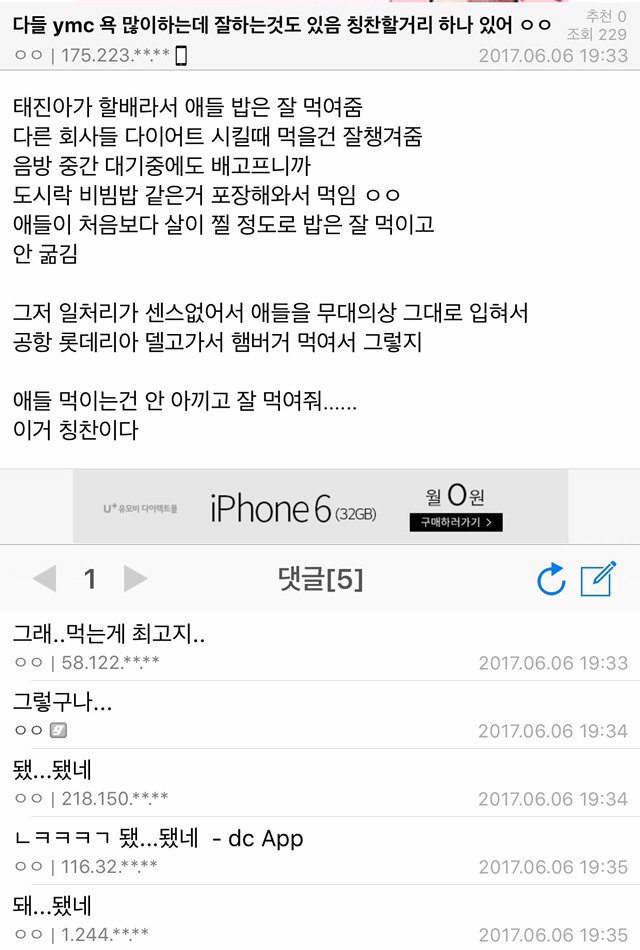Viewport: 640px width, 950px height.
Task: Tap the 구매하러가기 button in the iPhone 6 ad
Action: pos(455,522)
